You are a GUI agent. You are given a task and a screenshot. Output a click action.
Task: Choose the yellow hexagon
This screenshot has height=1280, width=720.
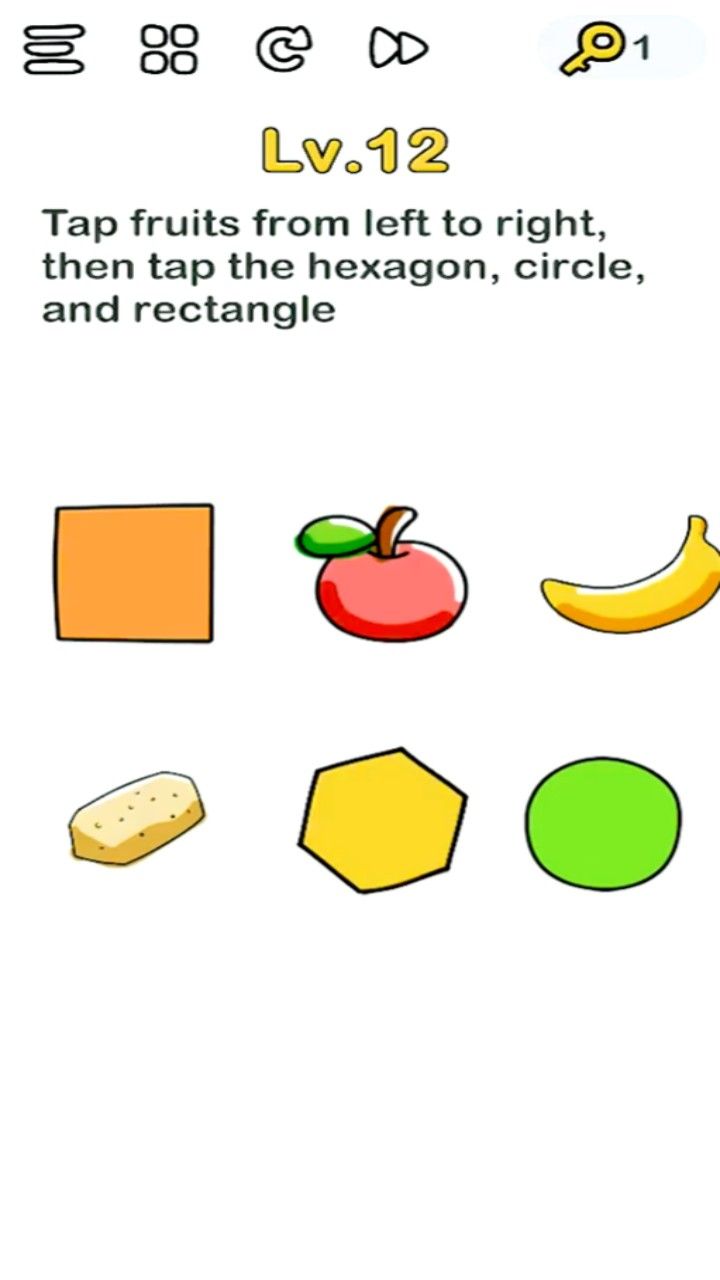click(x=383, y=821)
